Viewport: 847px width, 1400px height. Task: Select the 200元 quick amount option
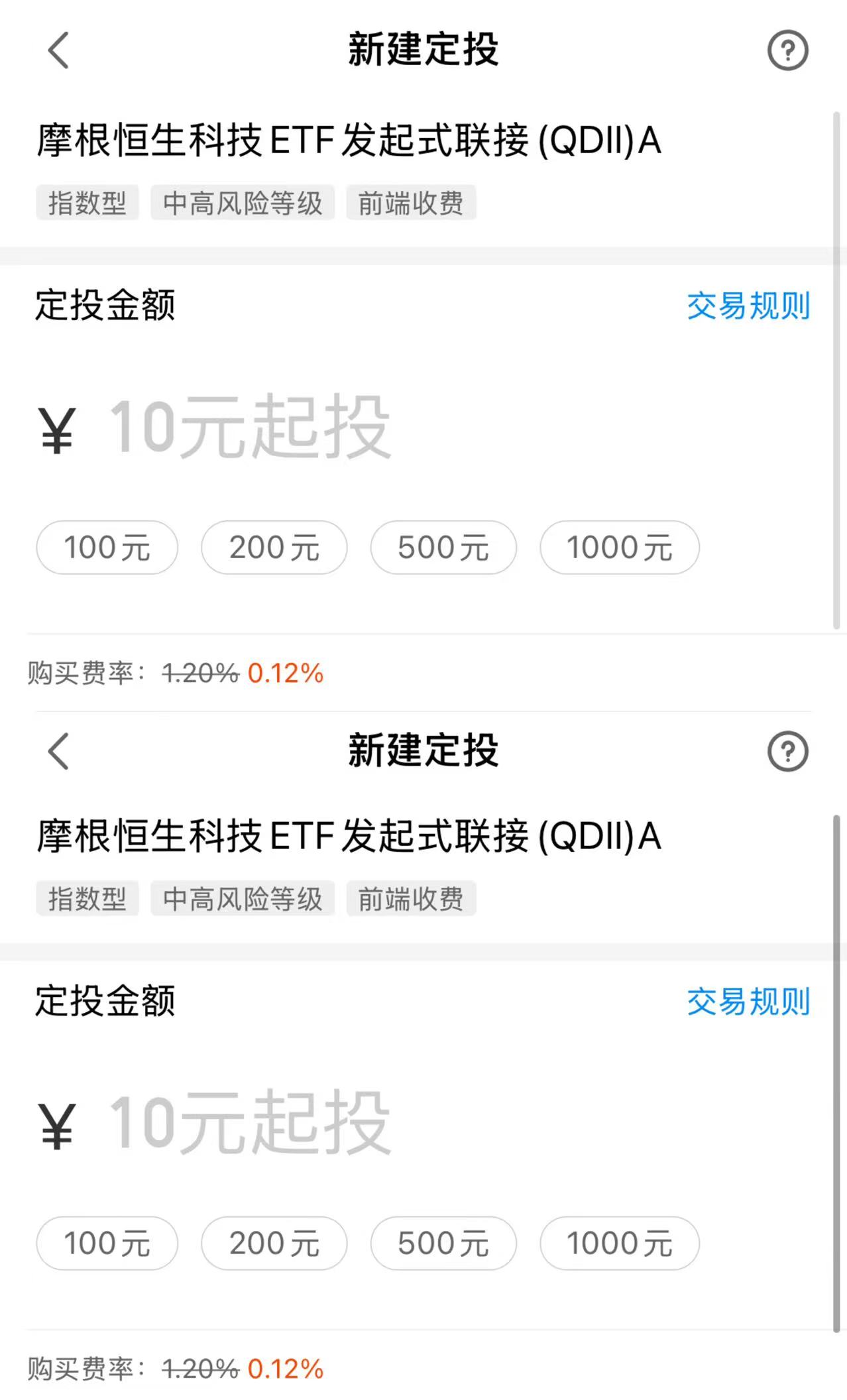click(x=274, y=548)
